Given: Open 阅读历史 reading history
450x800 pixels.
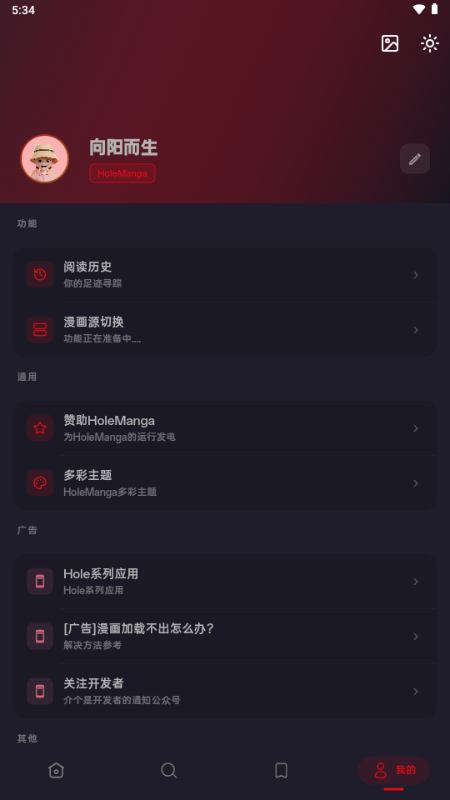Looking at the screenshot, I should pos(225,275).
